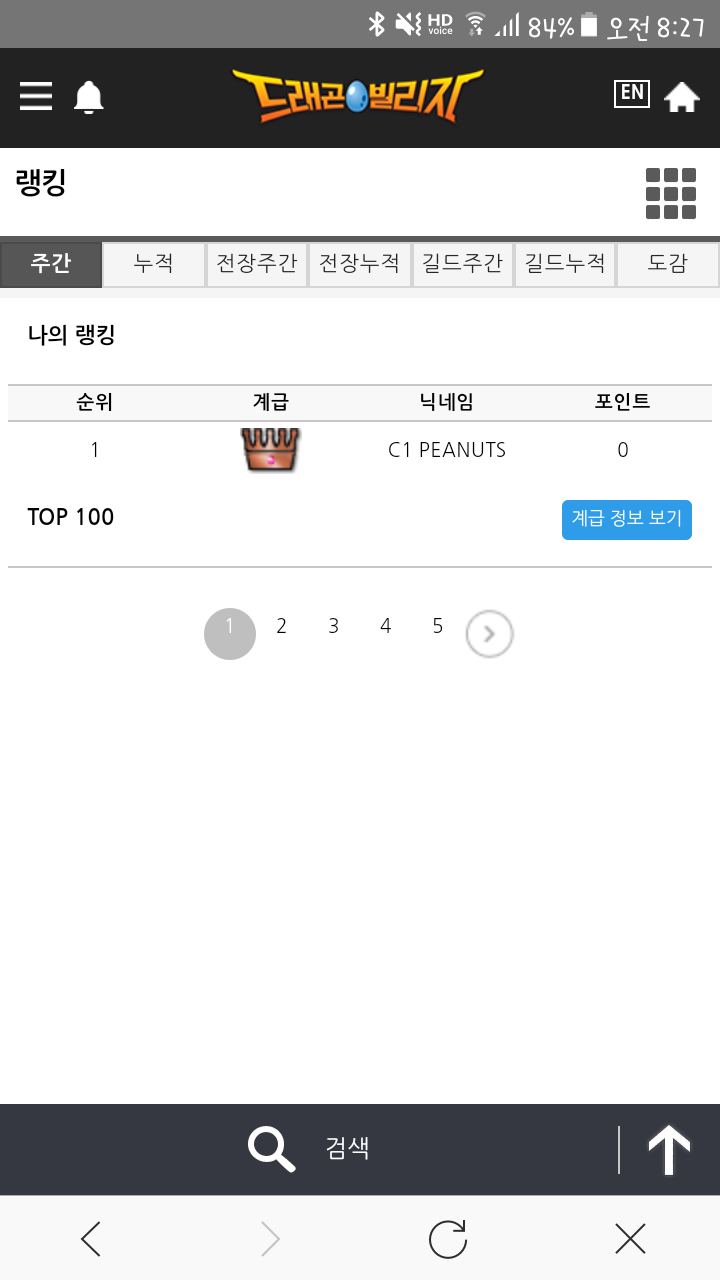Switch to the 전장누적 tab
720x1280 pixels.
tap(359, 264)
